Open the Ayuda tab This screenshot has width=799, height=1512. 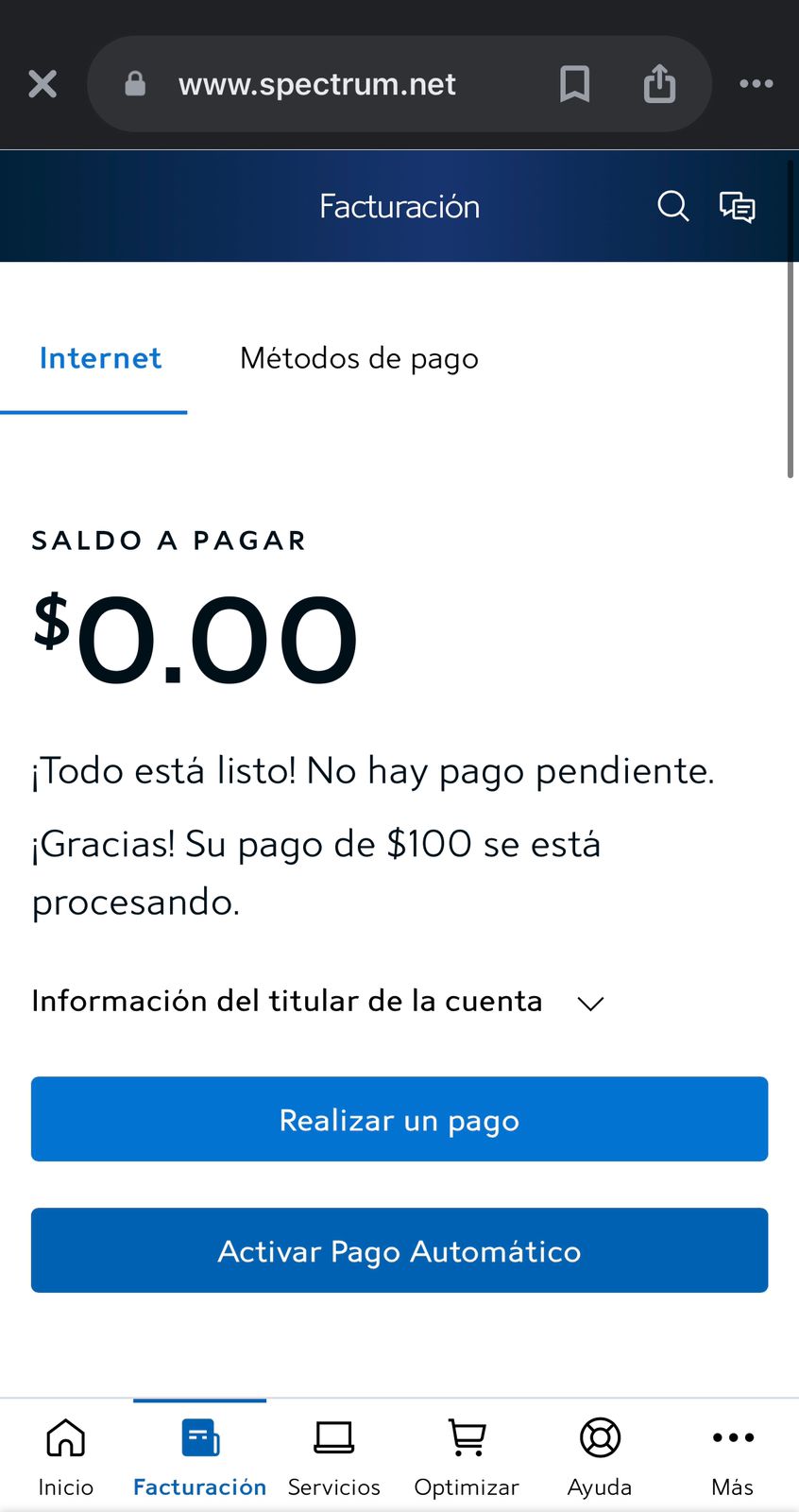pyautogui.click(x=600, y=1457)
